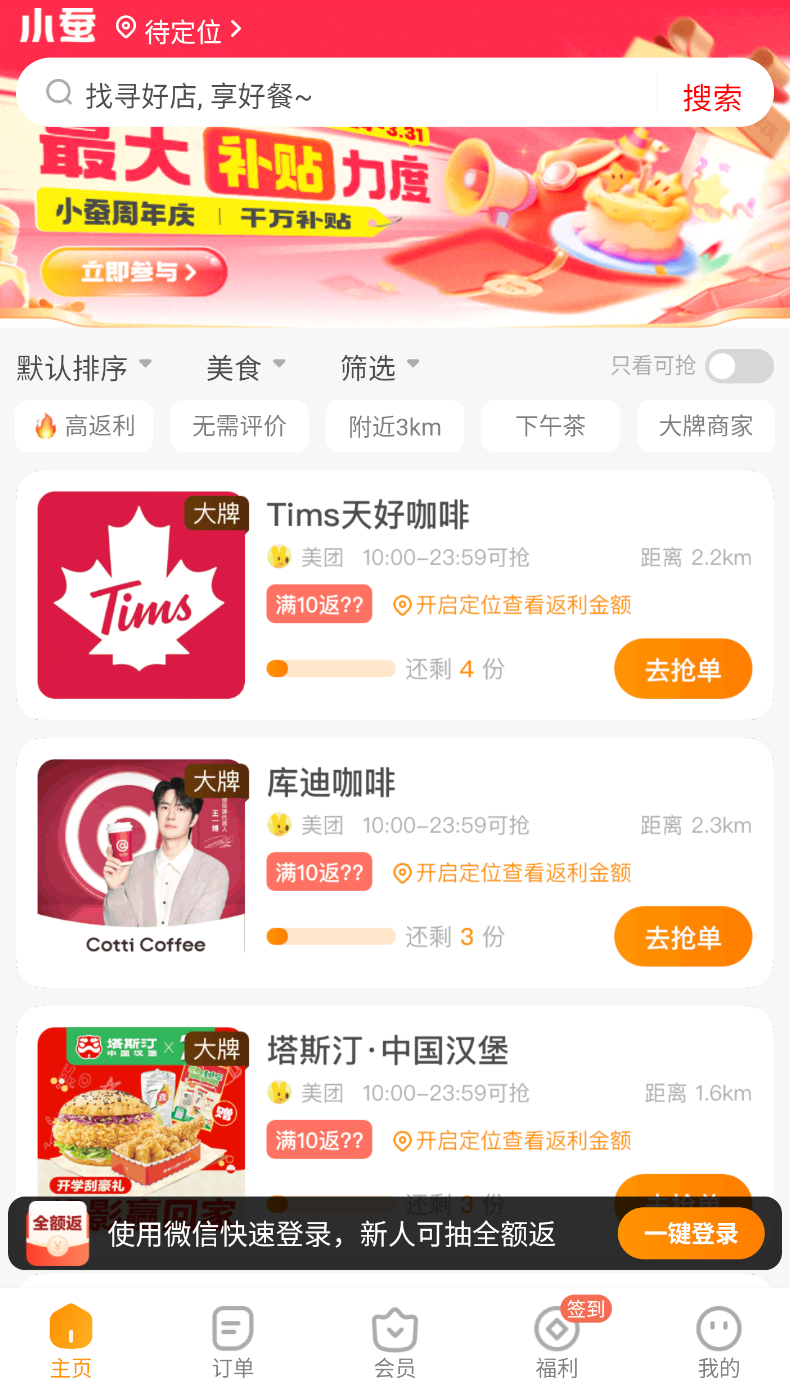Expand the 美食 category dropdown
This screenshot has width=790, height=1385.
coord(246,367)
